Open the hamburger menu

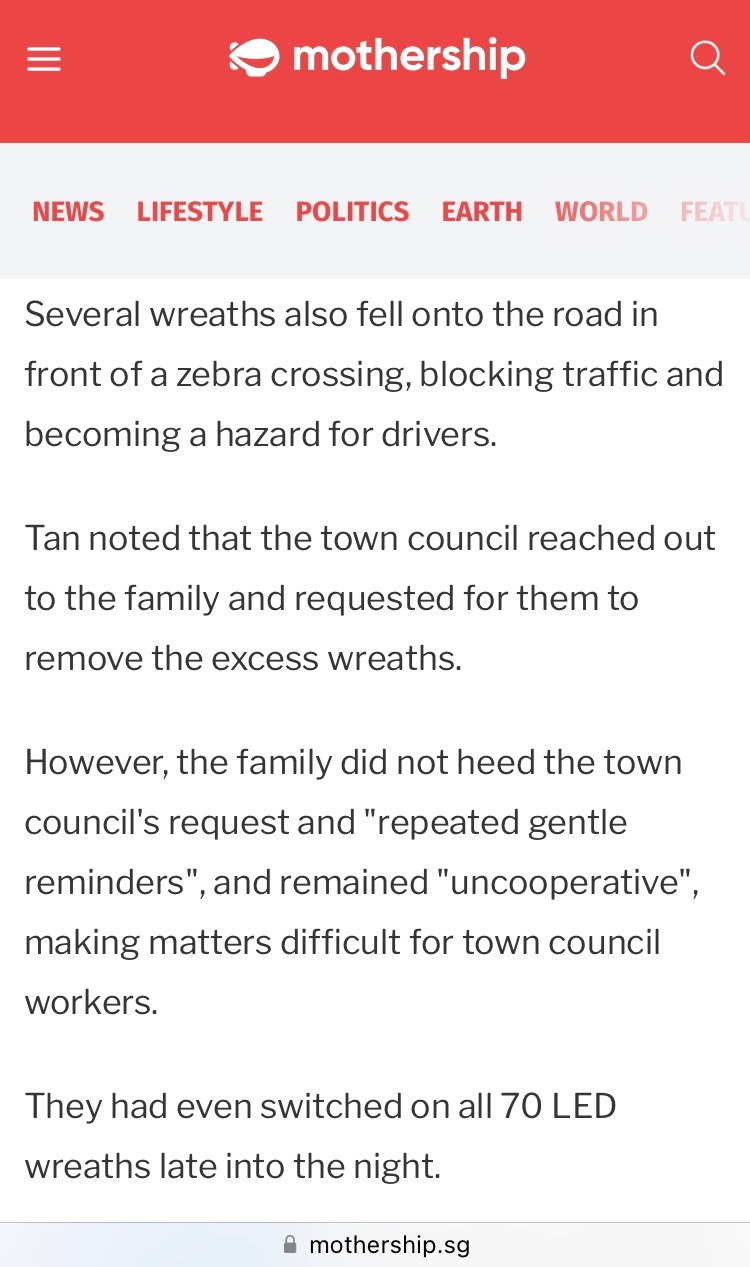tap(44, 60)
